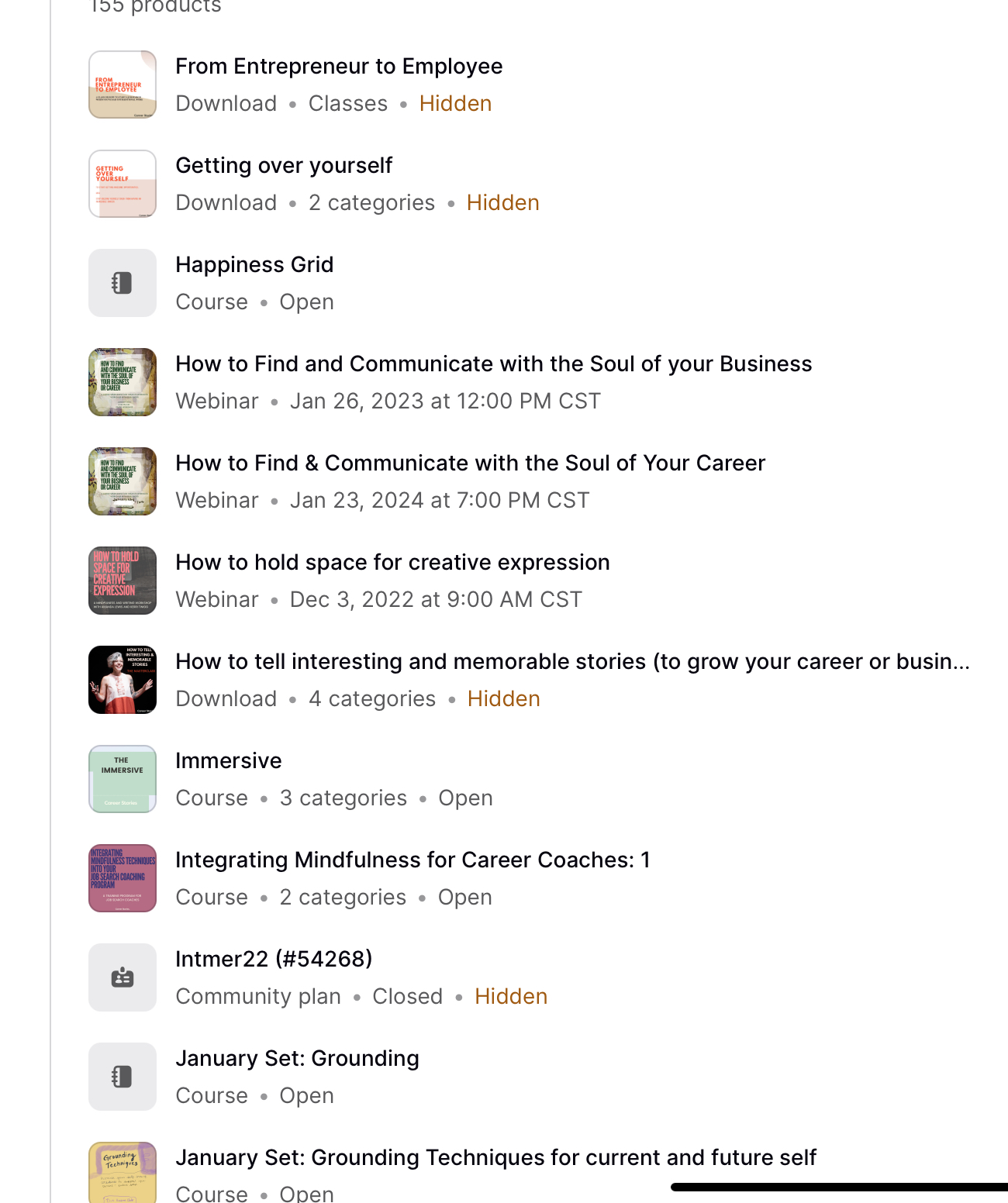Open From Entrepreneur to Employee product

tap(339, 67)
